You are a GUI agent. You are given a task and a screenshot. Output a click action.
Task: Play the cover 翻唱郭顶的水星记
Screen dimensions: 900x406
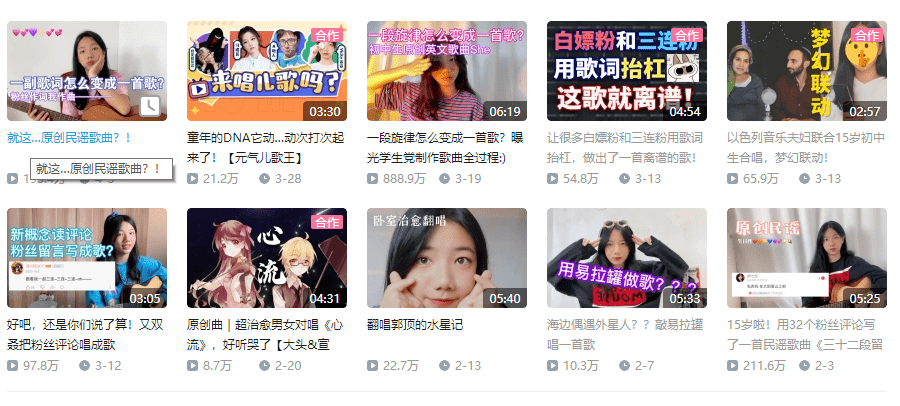point(447,257)
